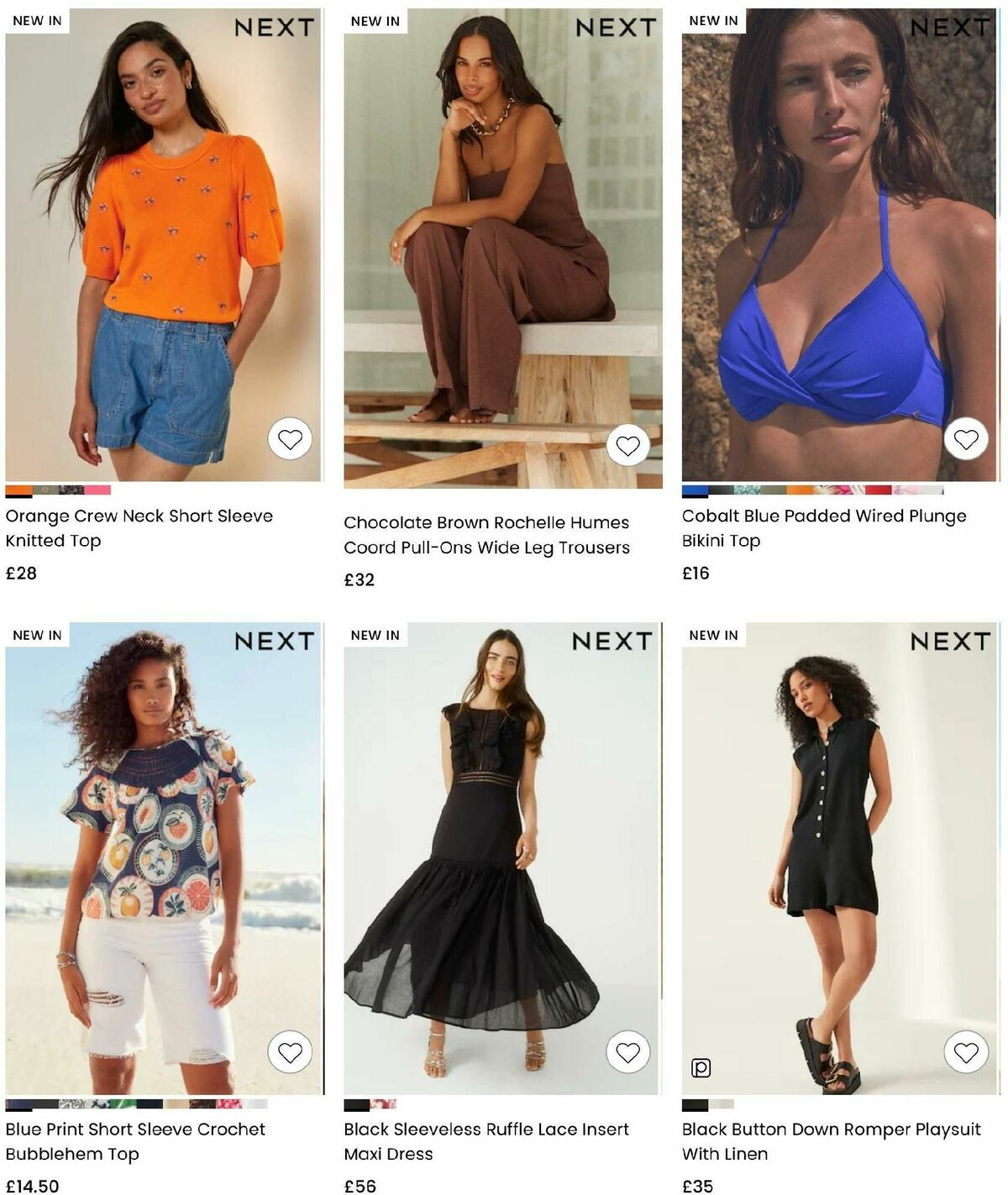Favourite the Chocolate Brown wide leg trousers
Viewport: 1008px width, 1195px height.
click(628, 445)
